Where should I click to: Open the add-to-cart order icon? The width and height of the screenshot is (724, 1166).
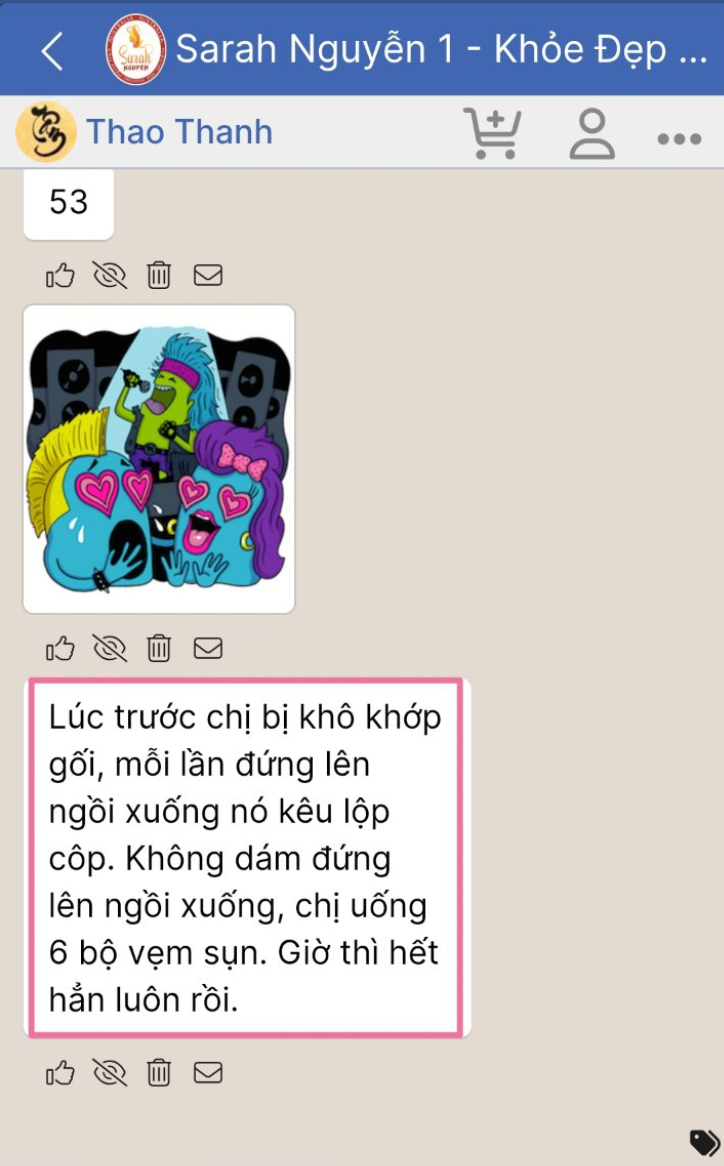pyautogui.click(x=492, y=133)
